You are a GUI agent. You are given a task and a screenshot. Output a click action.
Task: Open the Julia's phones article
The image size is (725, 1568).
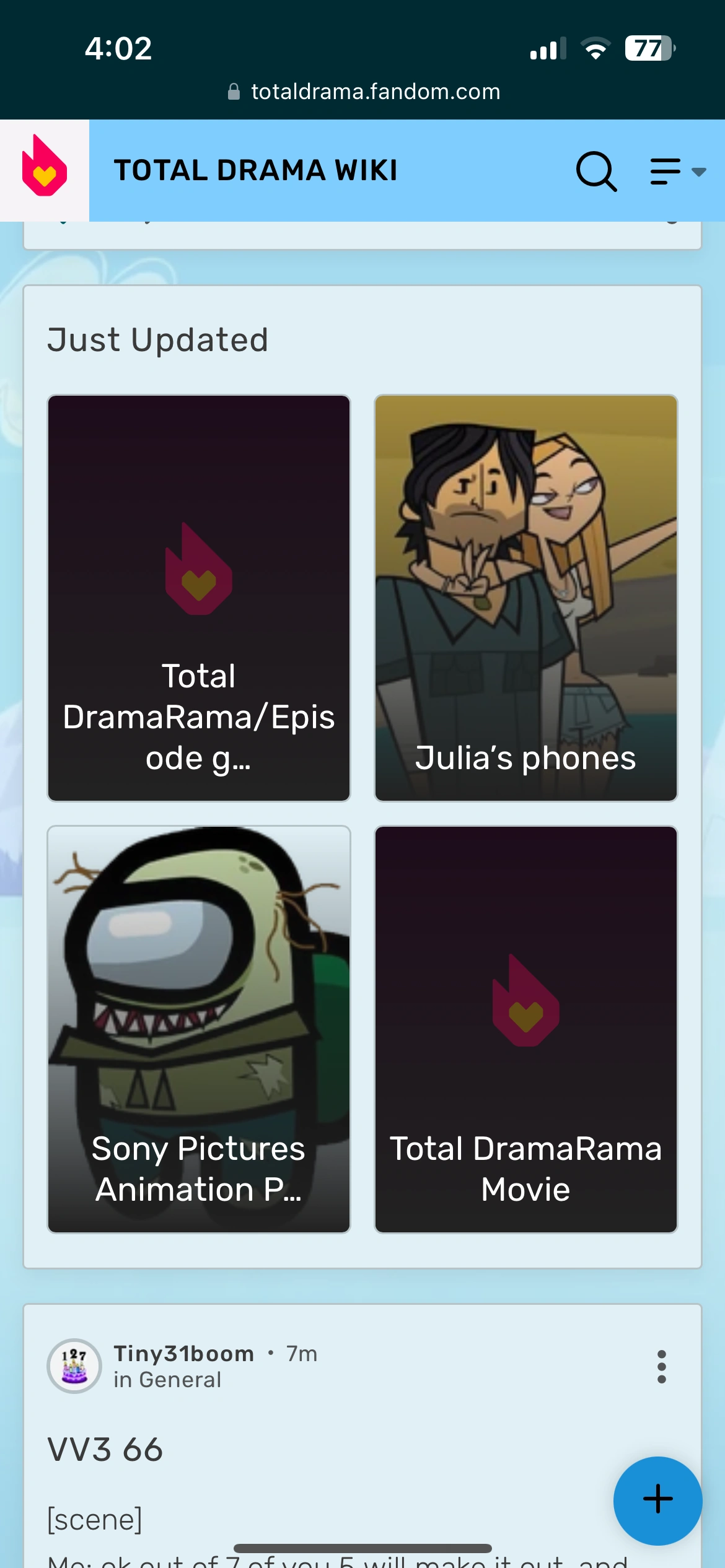tap(525, 598)
